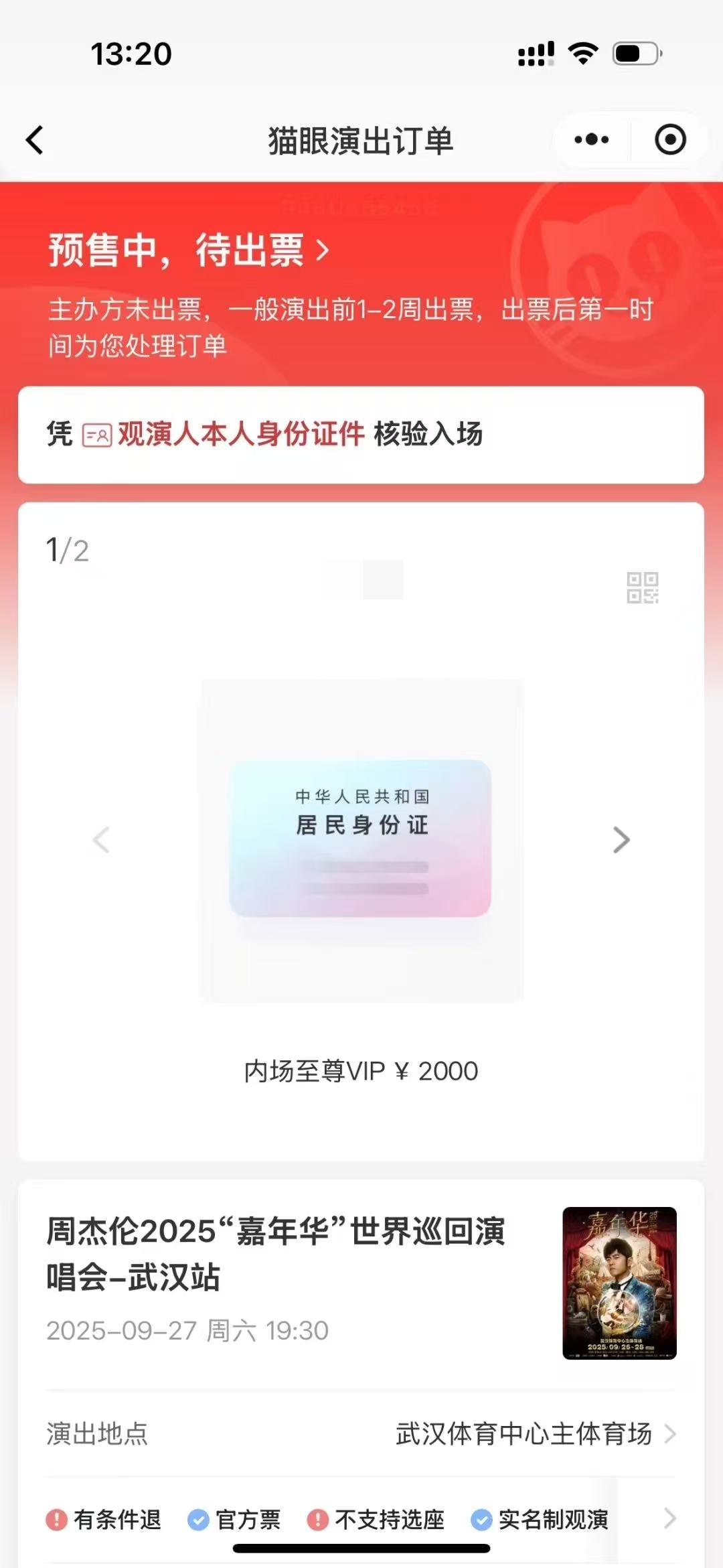The height and width of the screenshot is (1568, 723).
Task: Open 预售中，待出票 status details
Action: [189, 250]
